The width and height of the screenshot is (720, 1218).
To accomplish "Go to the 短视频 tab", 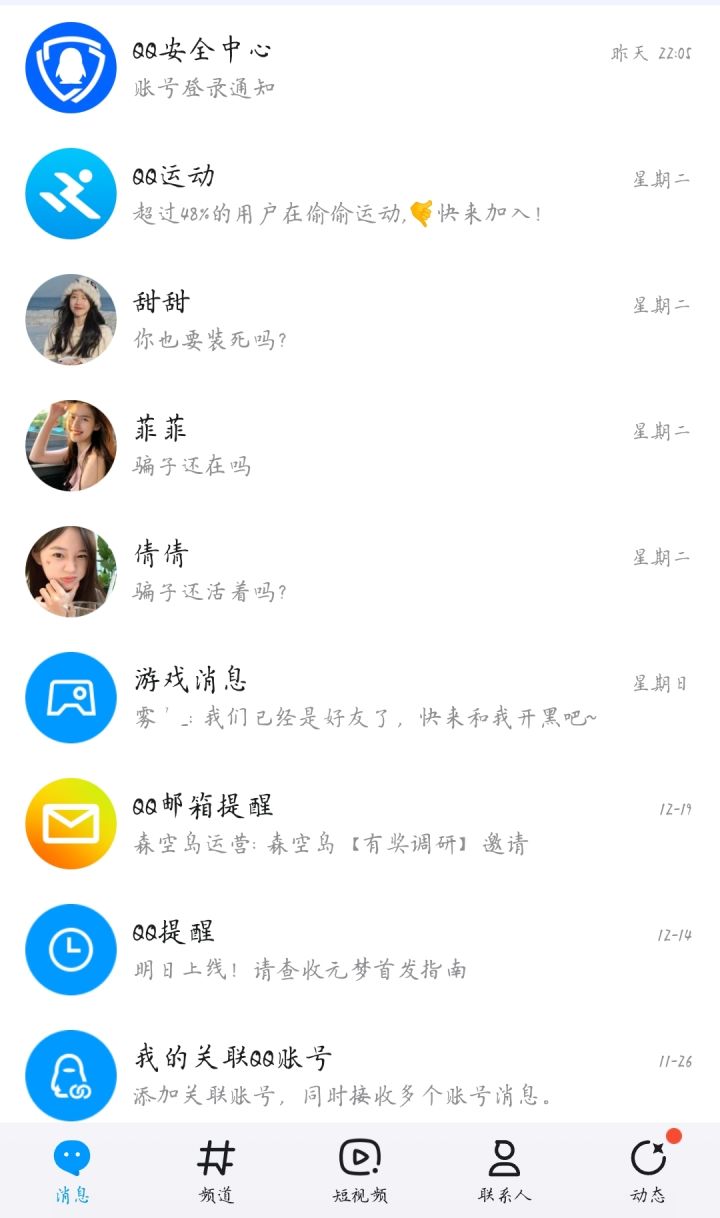I will [x=360, y=1170].
